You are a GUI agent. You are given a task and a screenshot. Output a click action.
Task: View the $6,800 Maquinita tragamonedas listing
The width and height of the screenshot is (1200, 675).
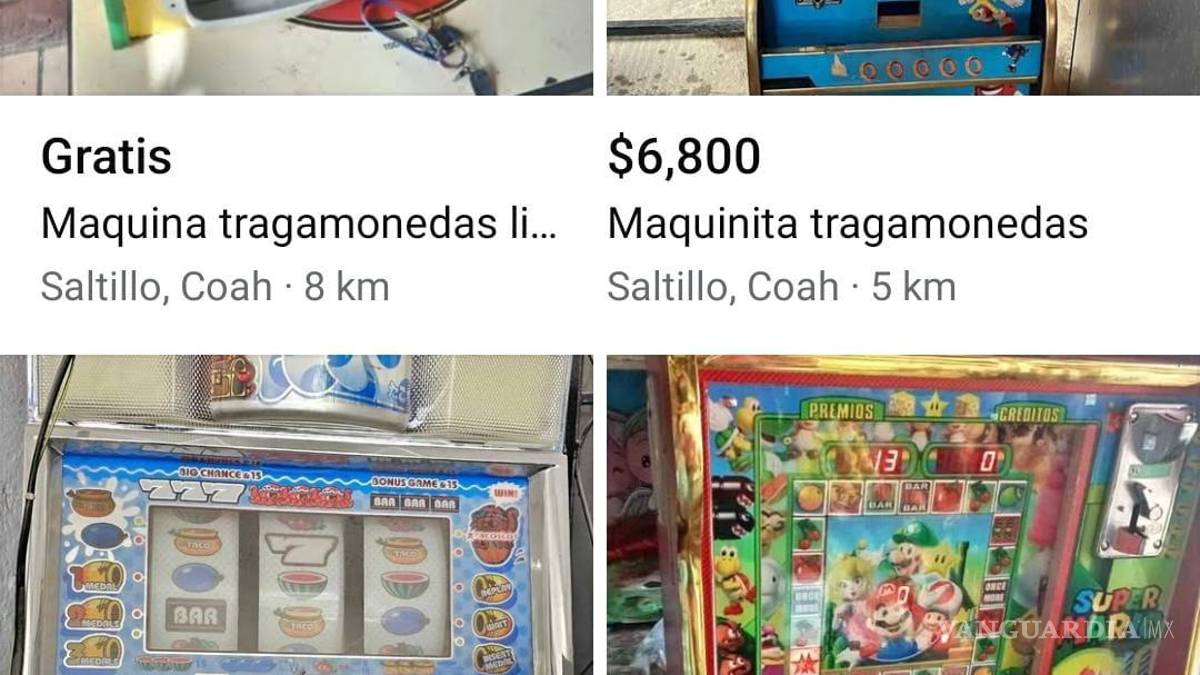pyautogui.click(x=847, y=225)
